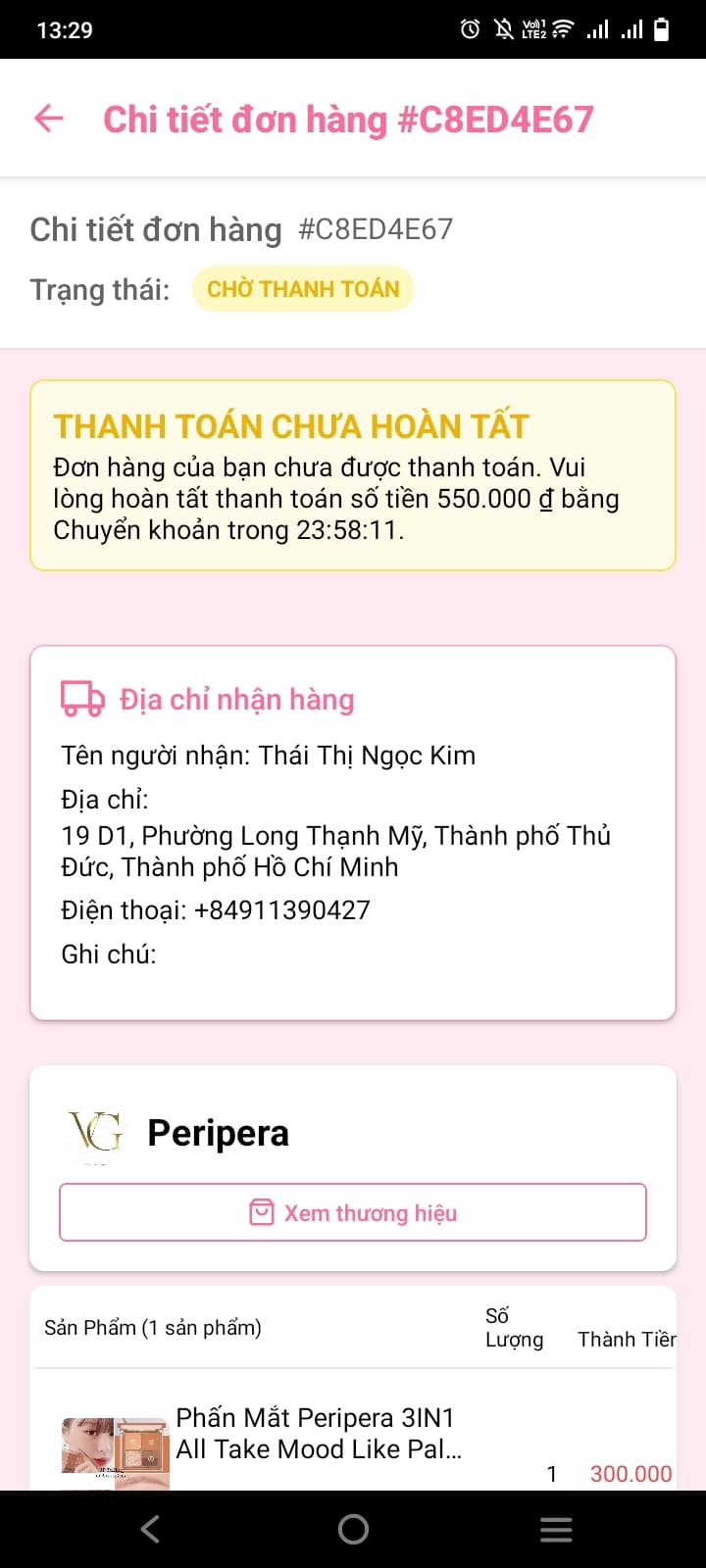Tap the system home button

click(353, 1529)
